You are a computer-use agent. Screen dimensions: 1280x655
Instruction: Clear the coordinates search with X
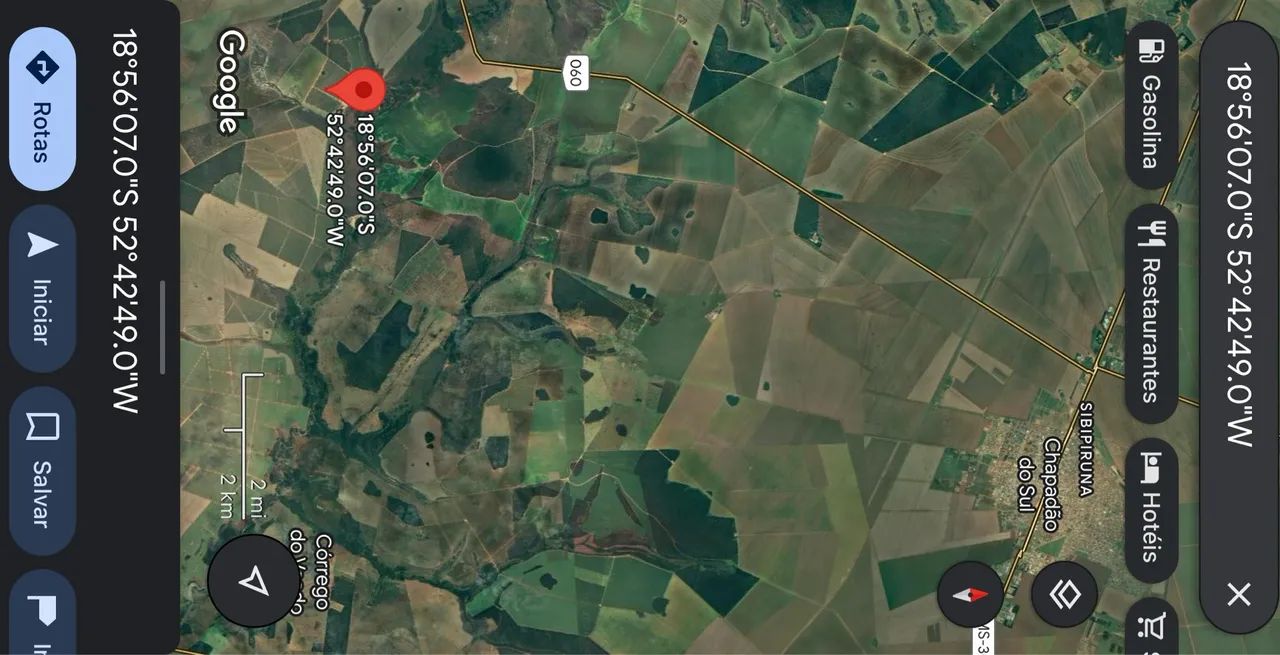(1238, 594)
